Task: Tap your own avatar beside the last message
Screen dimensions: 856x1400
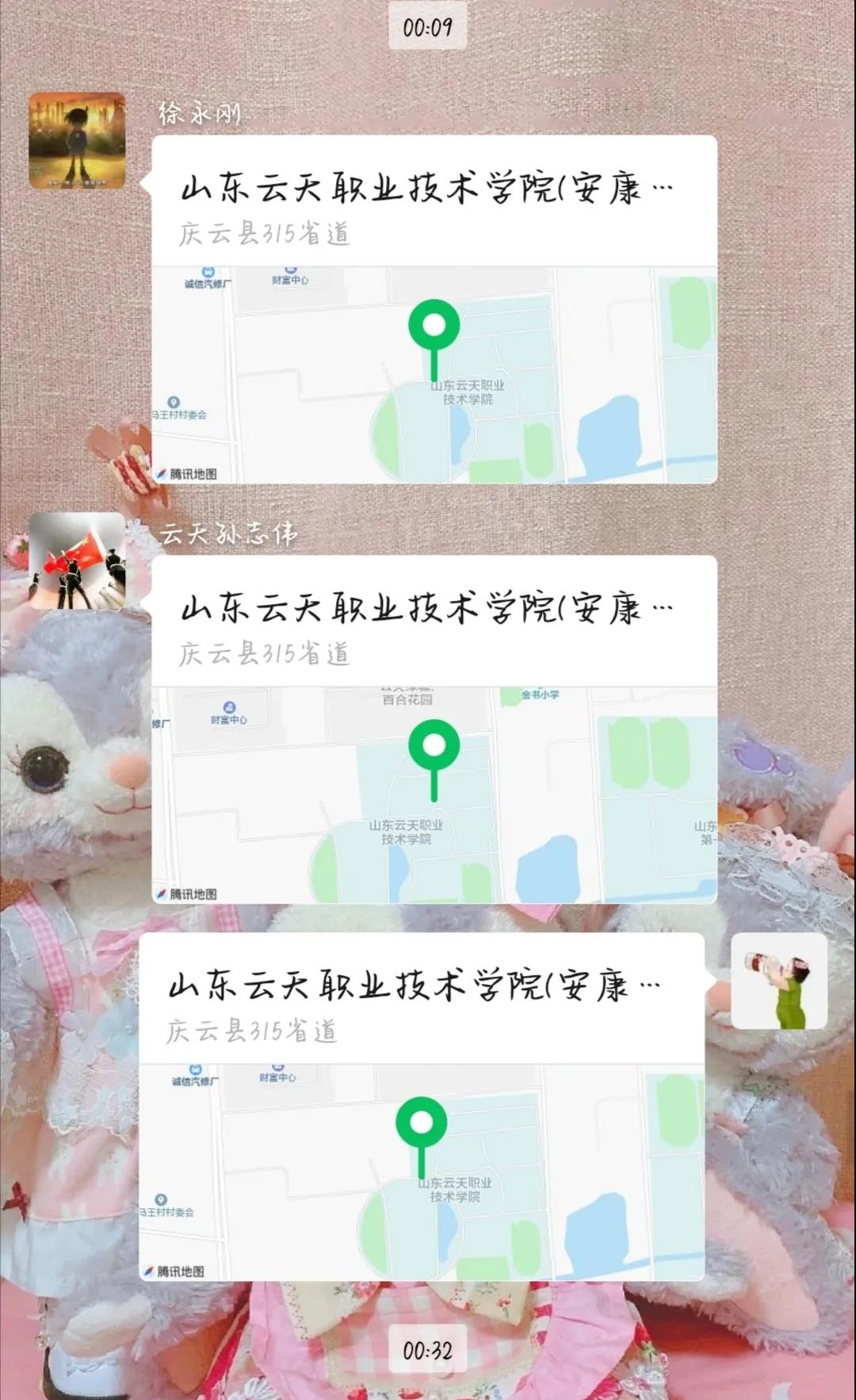Action: [x=778, y=981]
